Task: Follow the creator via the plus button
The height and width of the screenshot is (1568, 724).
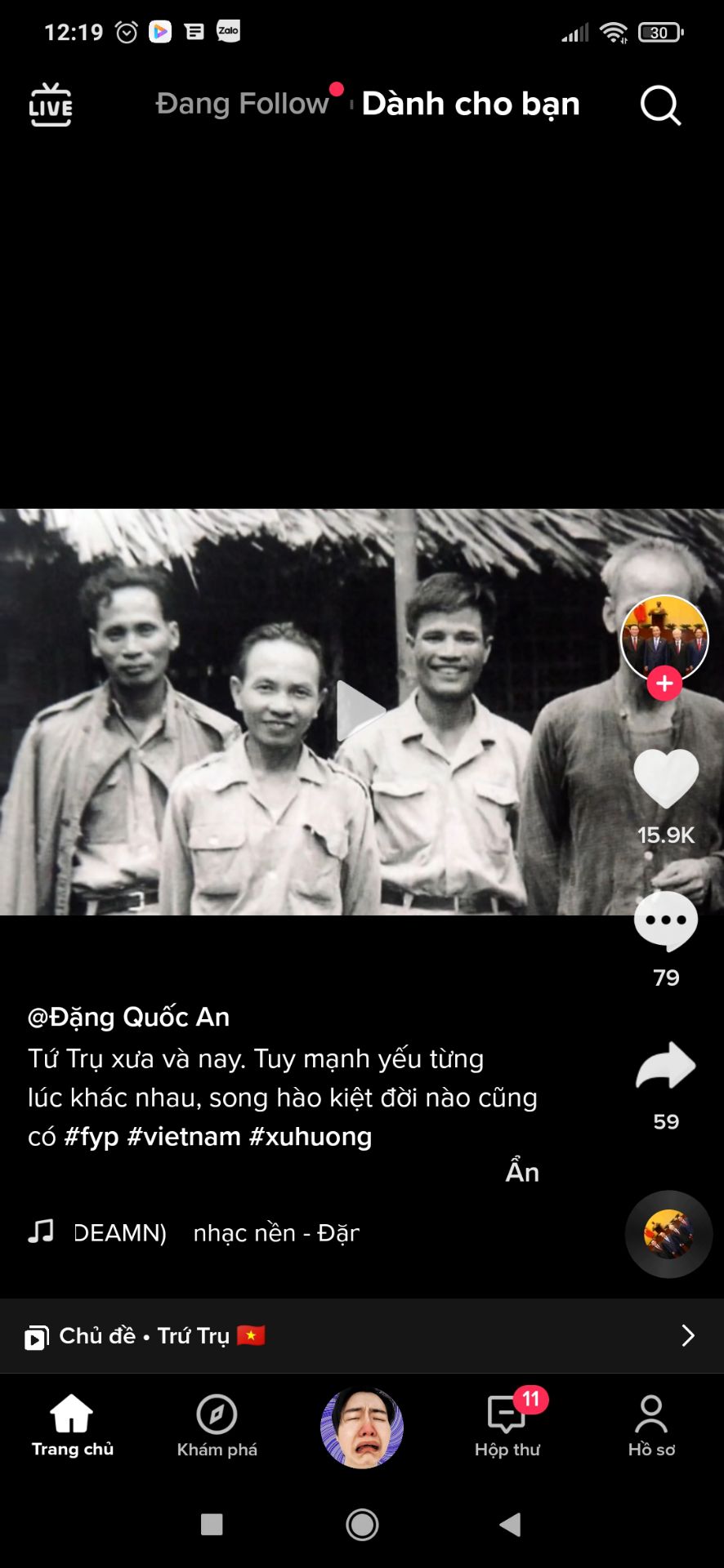Action: [664, 686]
